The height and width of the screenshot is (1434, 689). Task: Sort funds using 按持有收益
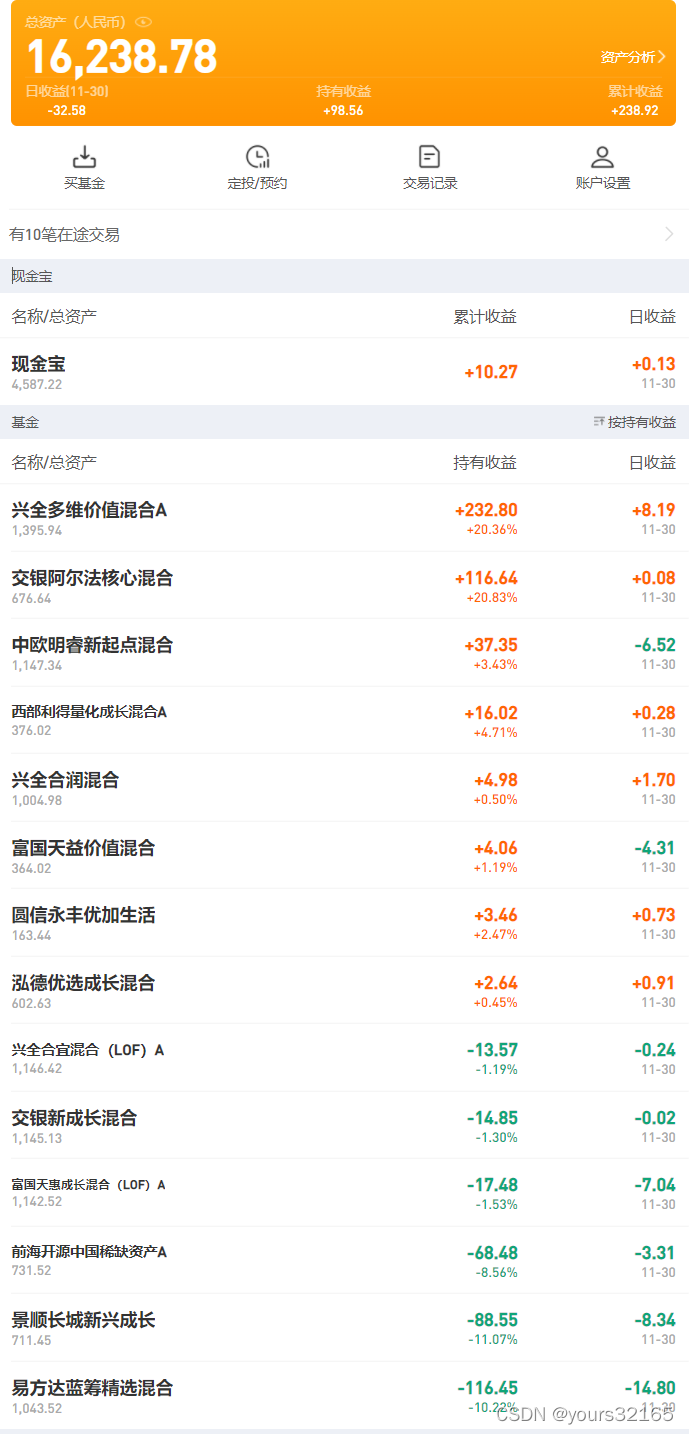(634, 423)
